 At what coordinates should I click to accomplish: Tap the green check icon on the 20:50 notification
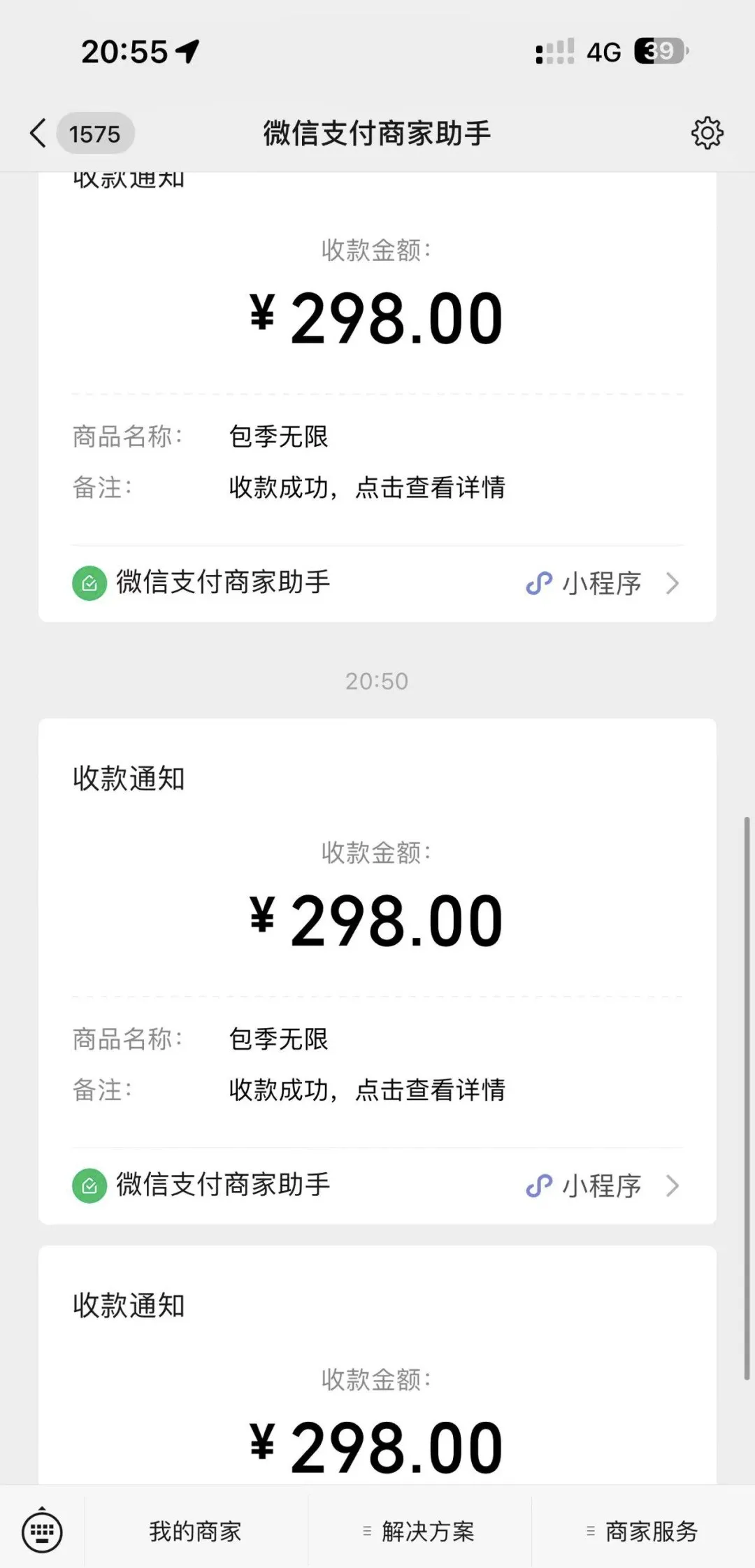pos(88,1185)
